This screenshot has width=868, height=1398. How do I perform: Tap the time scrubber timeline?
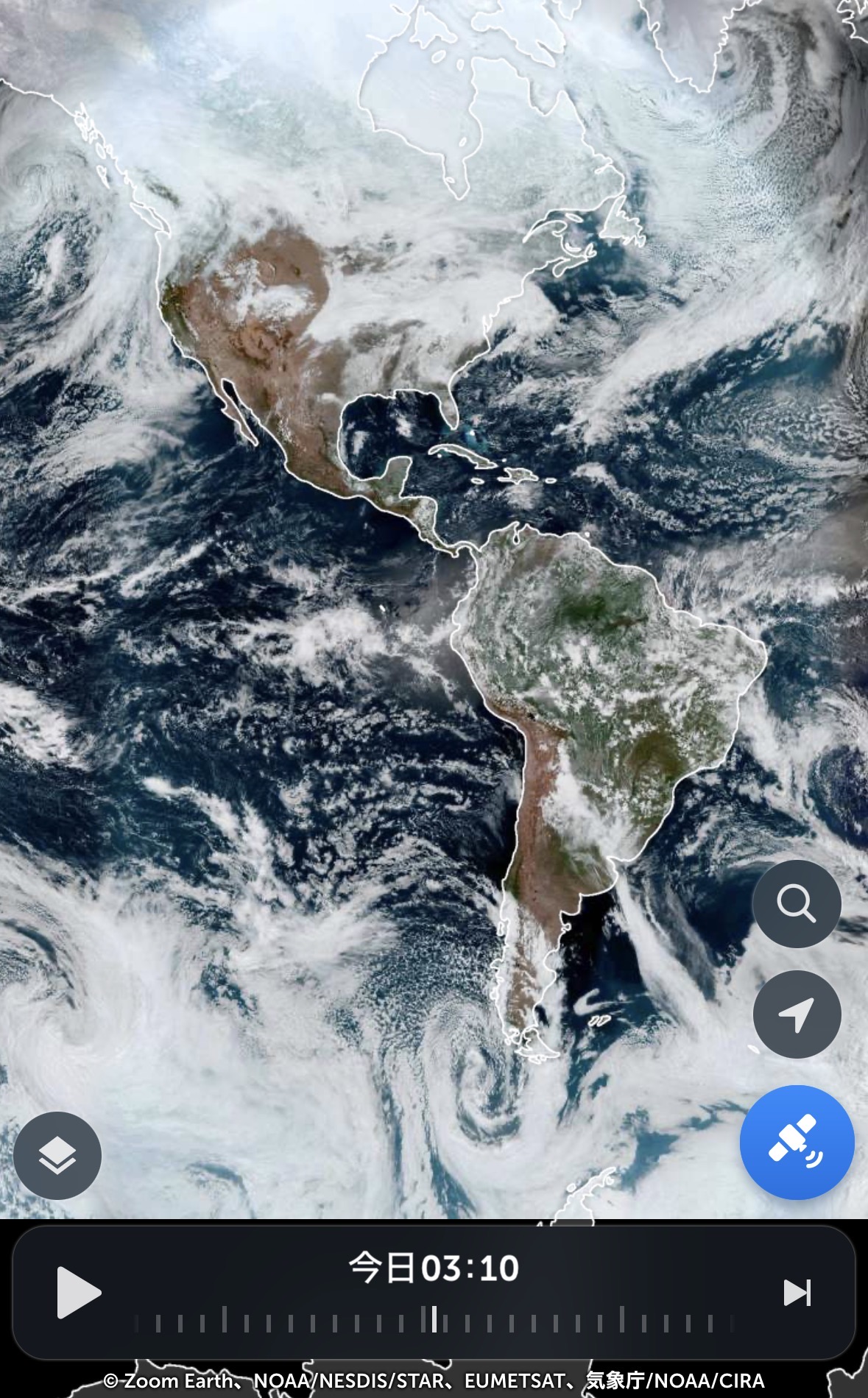click(x=434, y=1323)
